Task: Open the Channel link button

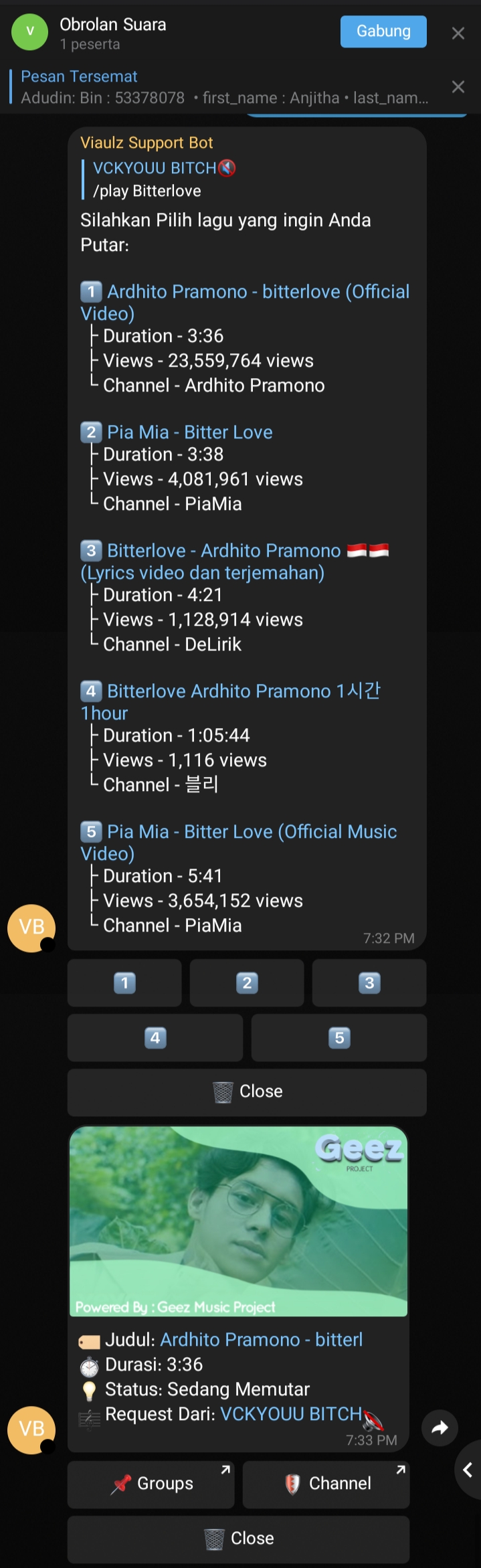Action: tap(326, 1484)
